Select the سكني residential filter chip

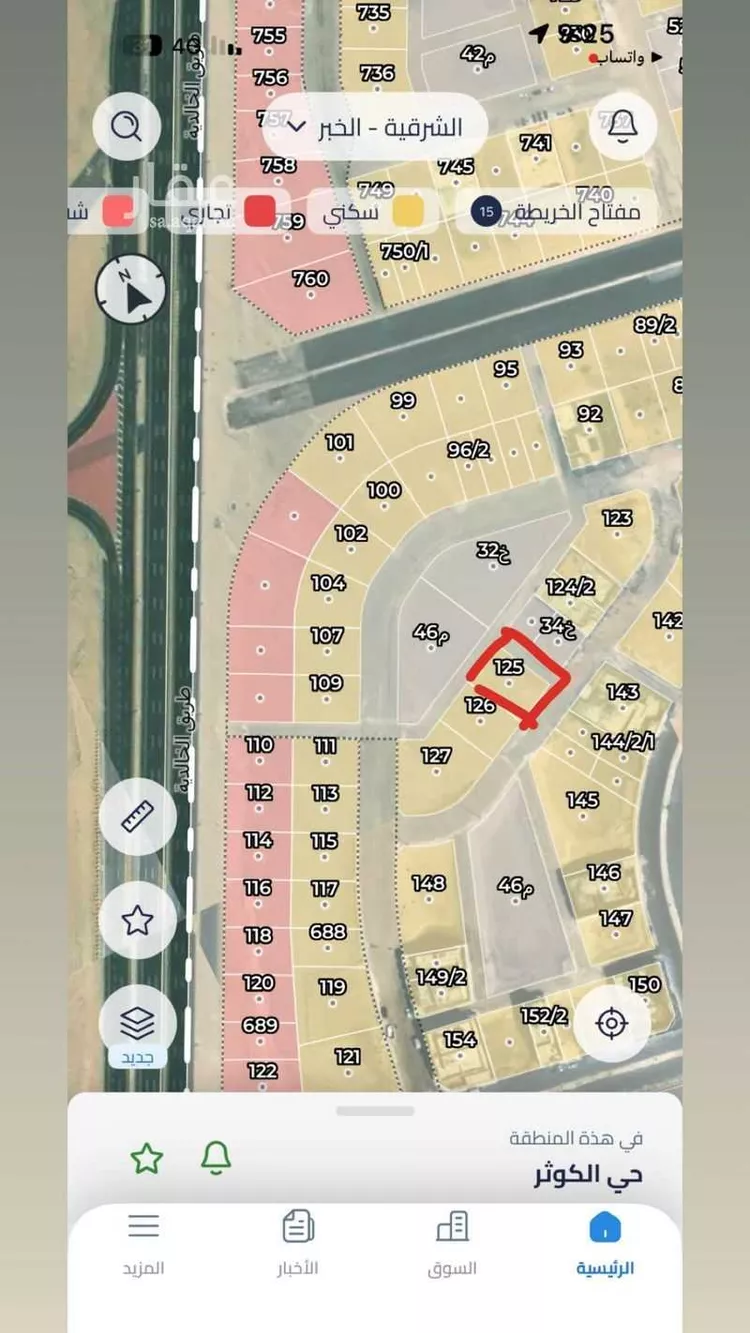[x=372, y=212]
